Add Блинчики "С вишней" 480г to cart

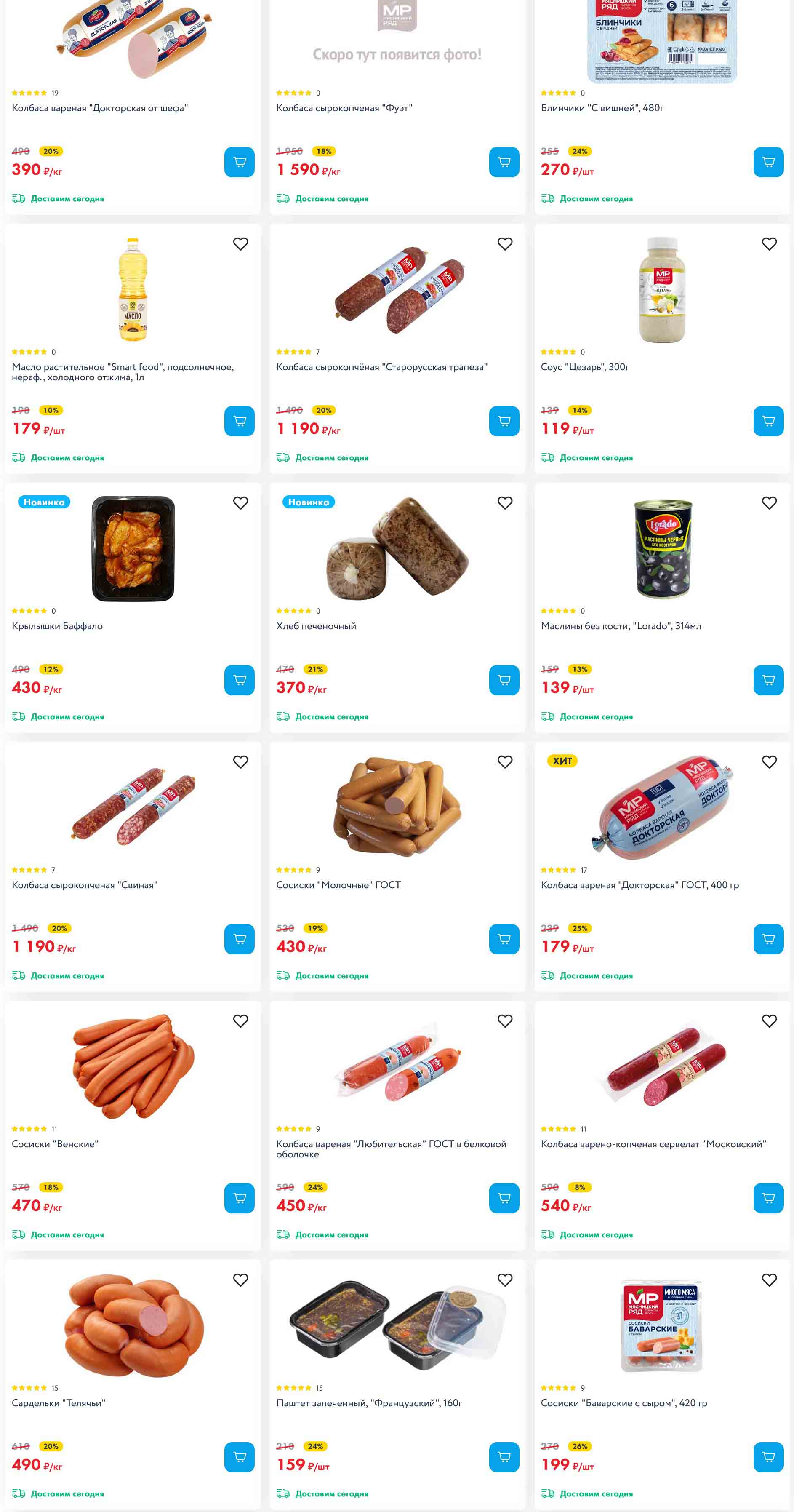[767, 162]
